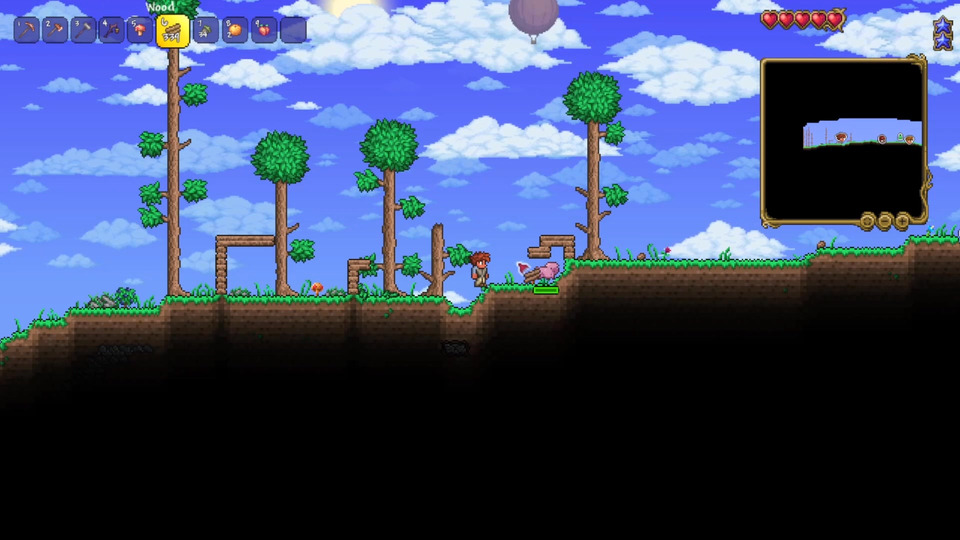The height and width of the screenshot is (540, 960).
Task: Select the empty last hotbar slot
Action: pos(292,30)
